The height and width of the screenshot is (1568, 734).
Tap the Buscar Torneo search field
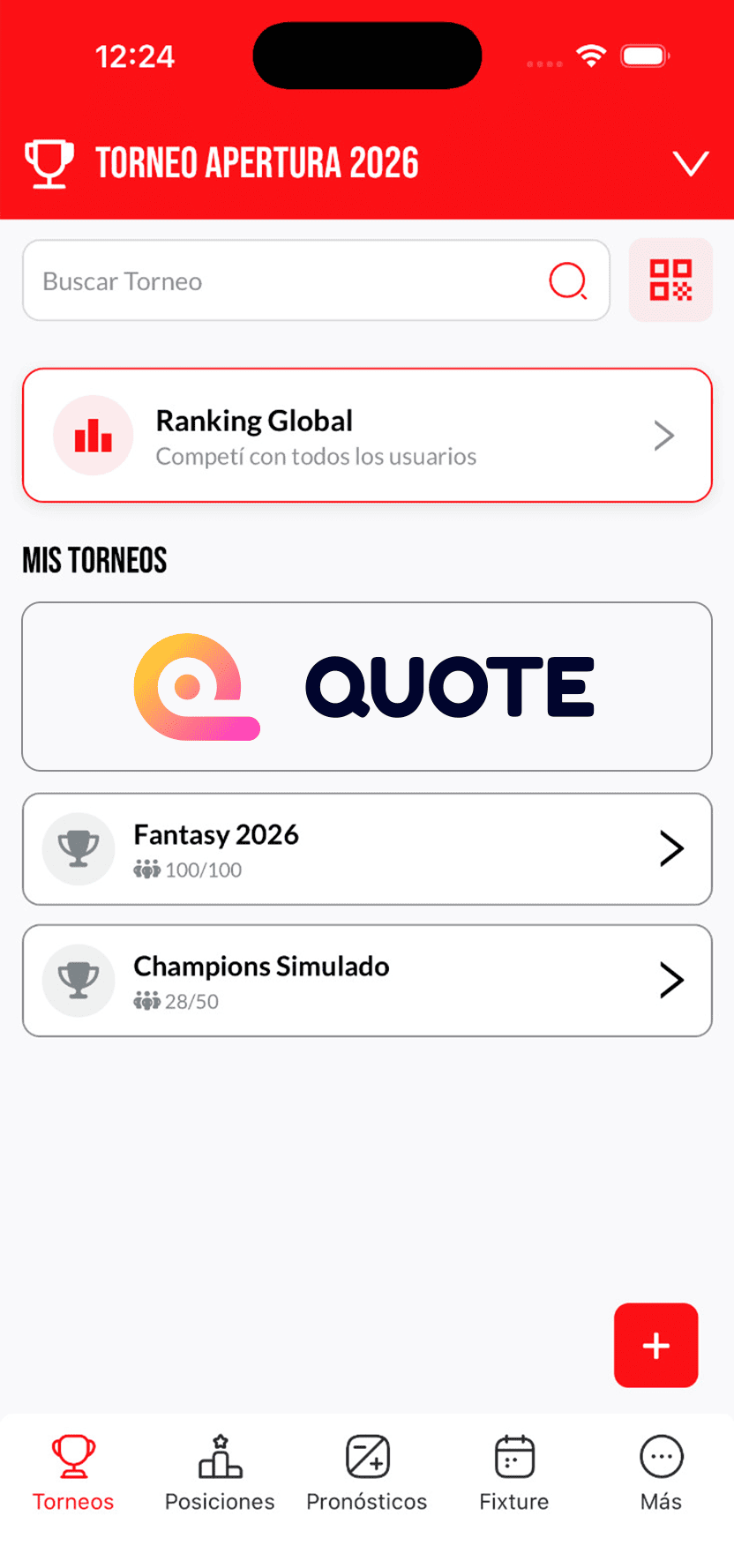265,280
